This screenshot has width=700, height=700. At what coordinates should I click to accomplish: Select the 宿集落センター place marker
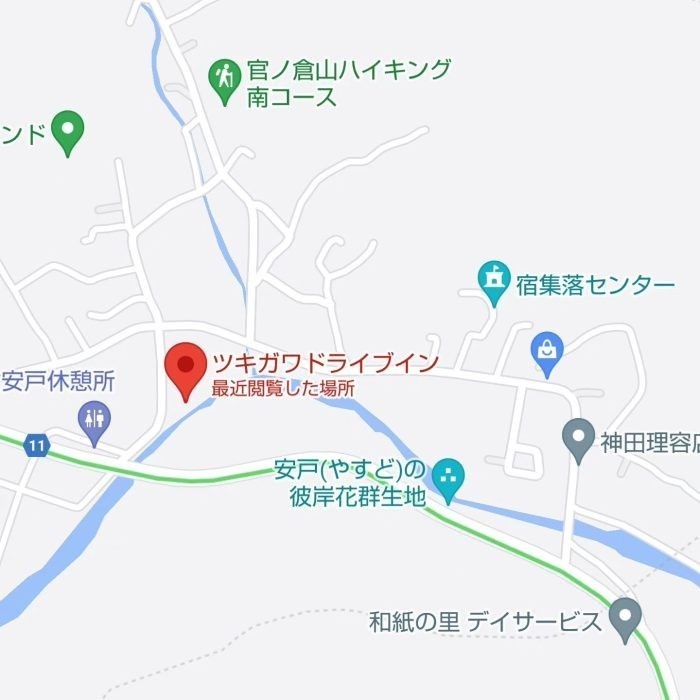pos(492,282)
